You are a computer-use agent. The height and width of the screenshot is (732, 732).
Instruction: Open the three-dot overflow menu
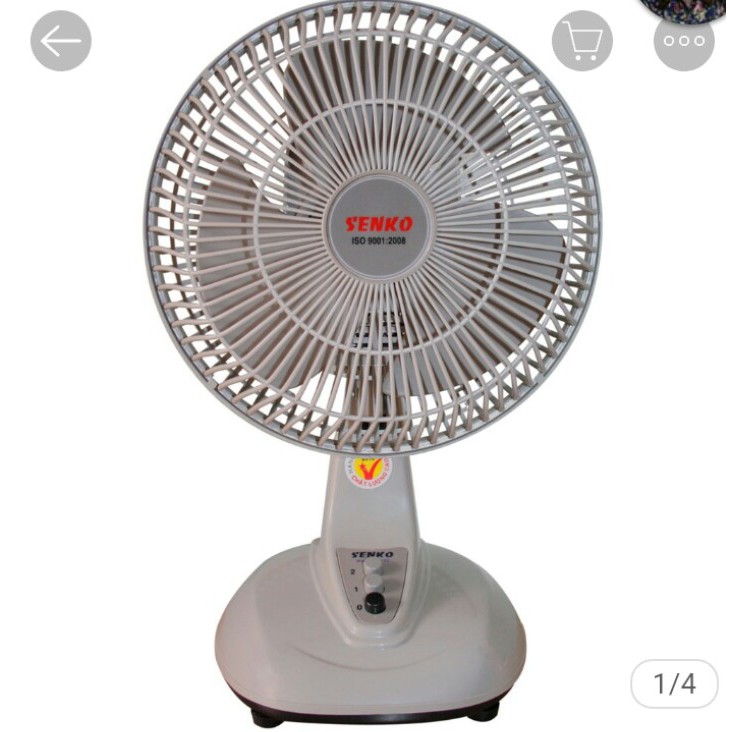pyautogui.click(x=684, y=41)
